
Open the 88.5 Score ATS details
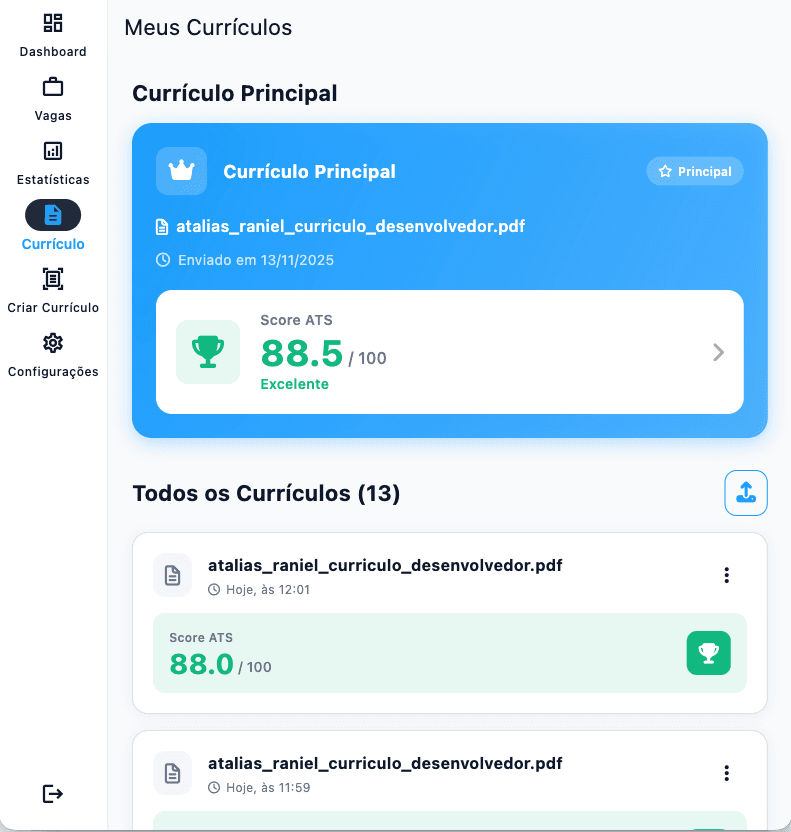pyautogui.click(x=449, y=352)
